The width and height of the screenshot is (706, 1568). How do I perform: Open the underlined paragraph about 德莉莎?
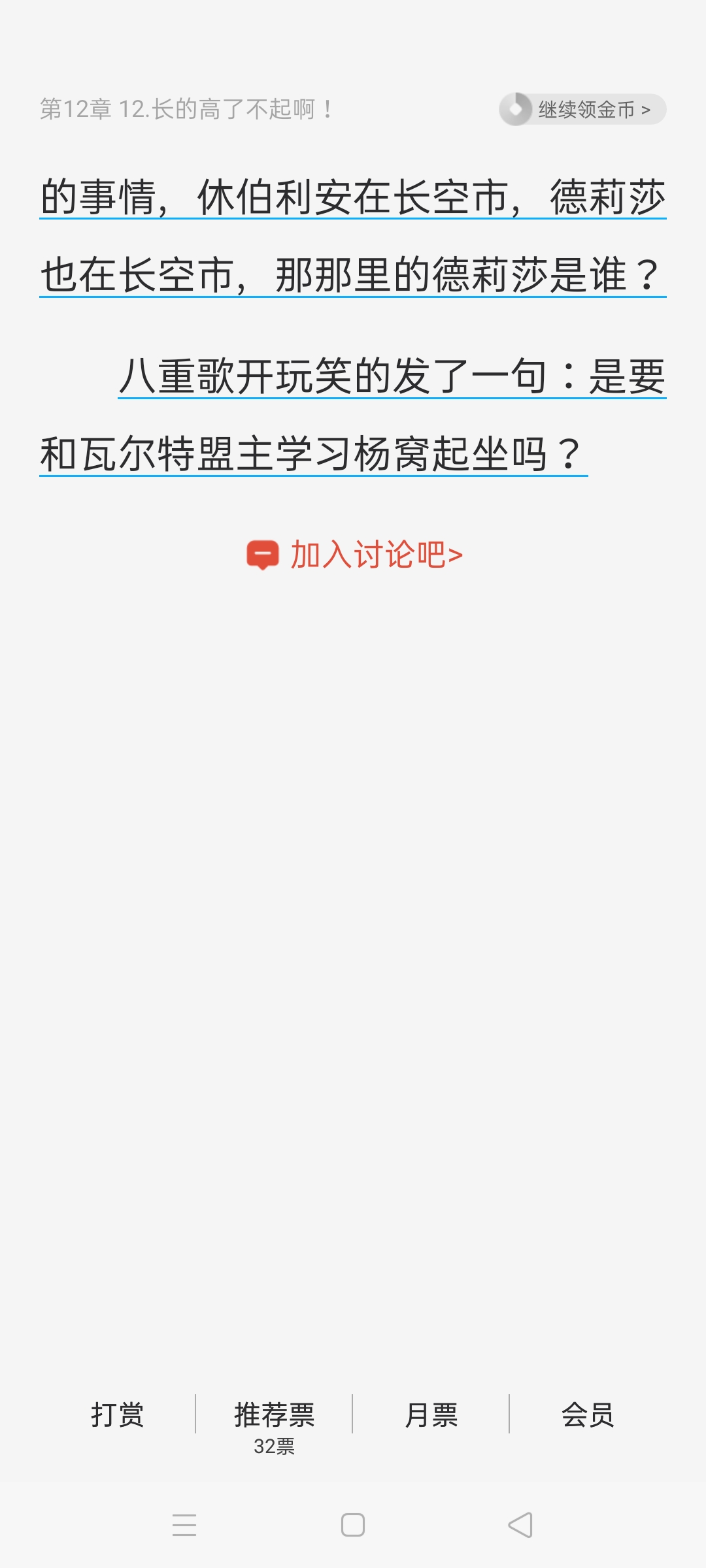point(353,235)
